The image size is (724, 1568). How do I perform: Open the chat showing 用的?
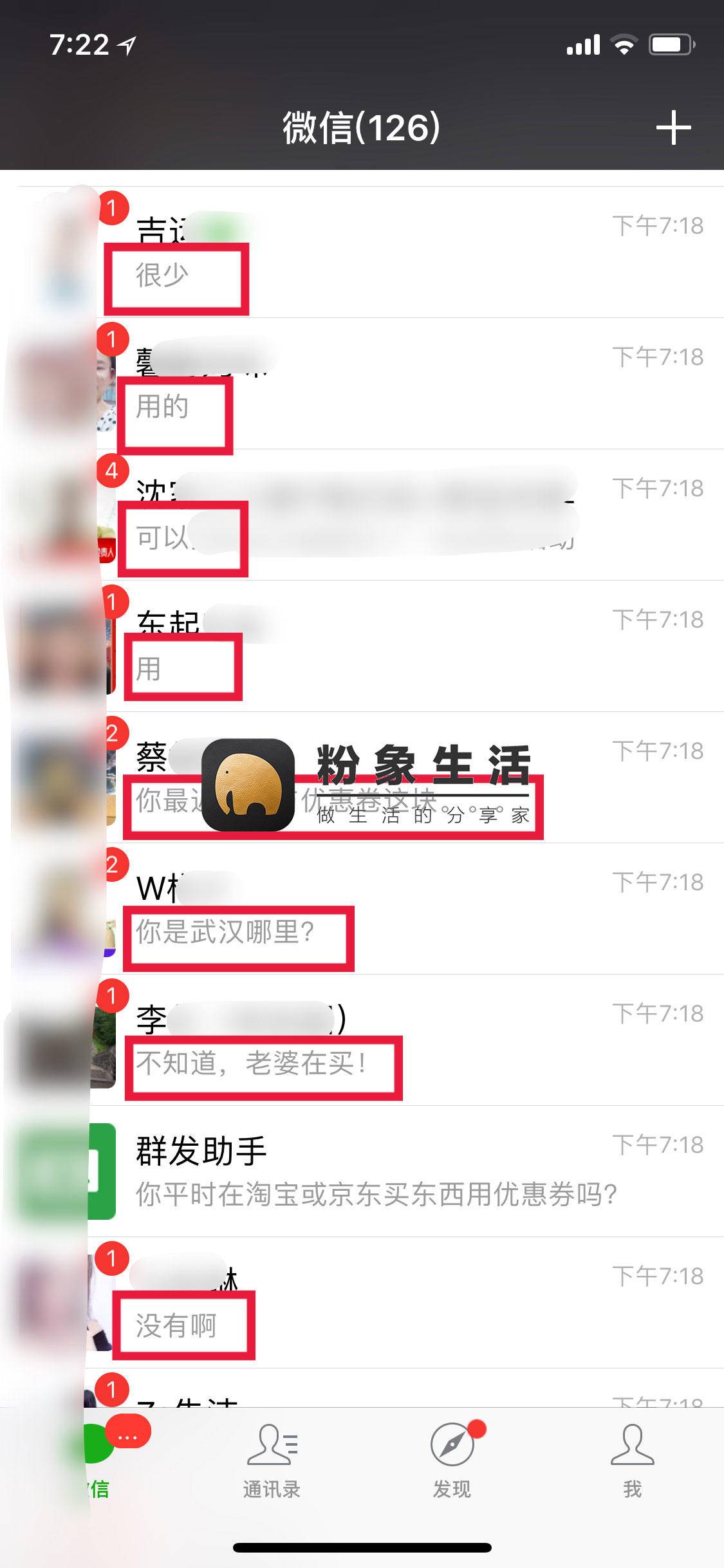coord(362,384)
